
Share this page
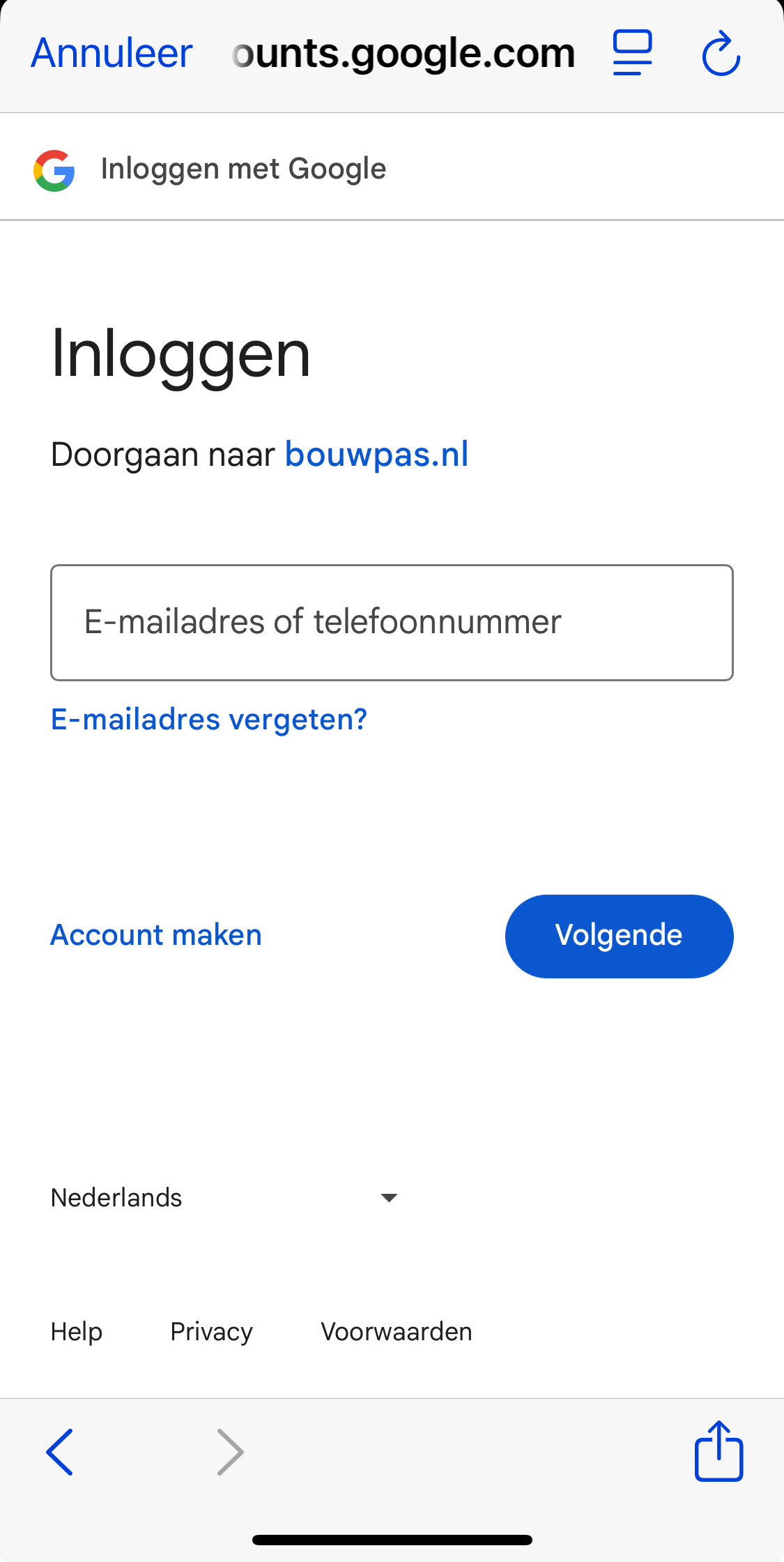coord(718,1450)
